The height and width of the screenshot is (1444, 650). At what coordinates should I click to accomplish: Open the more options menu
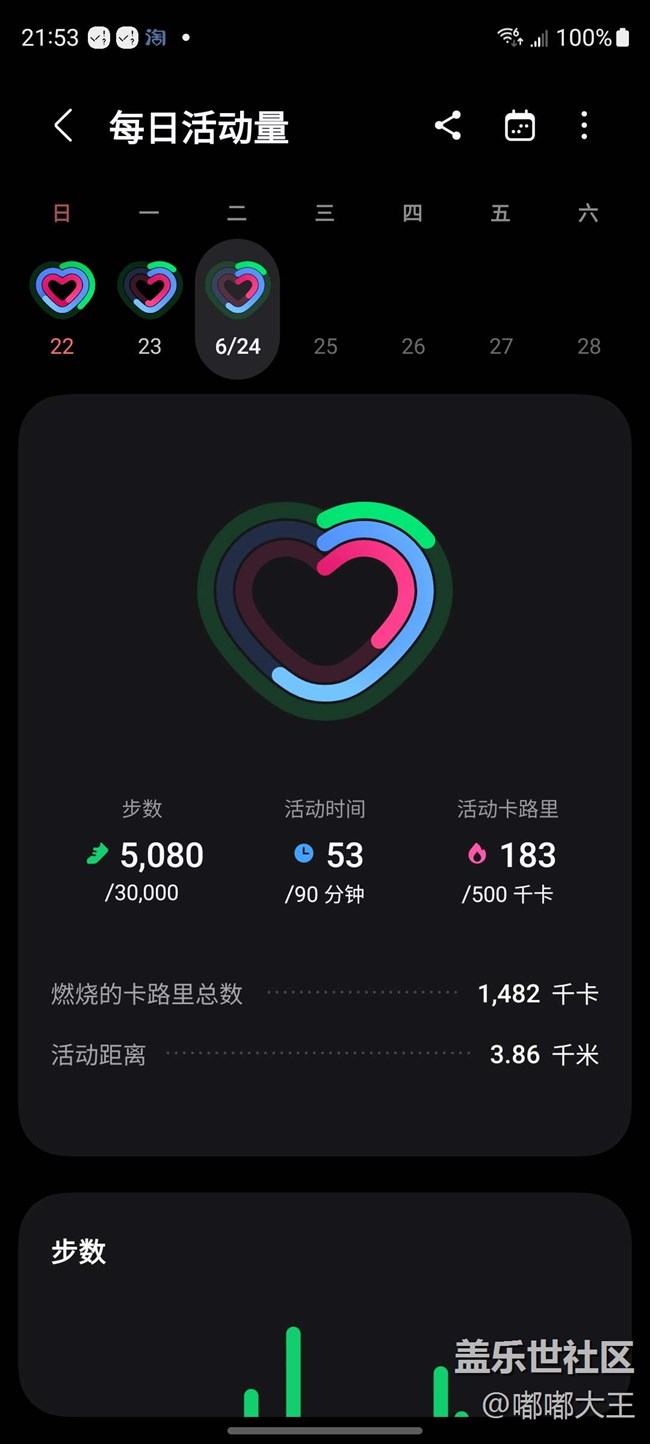[x=584, y=126]
